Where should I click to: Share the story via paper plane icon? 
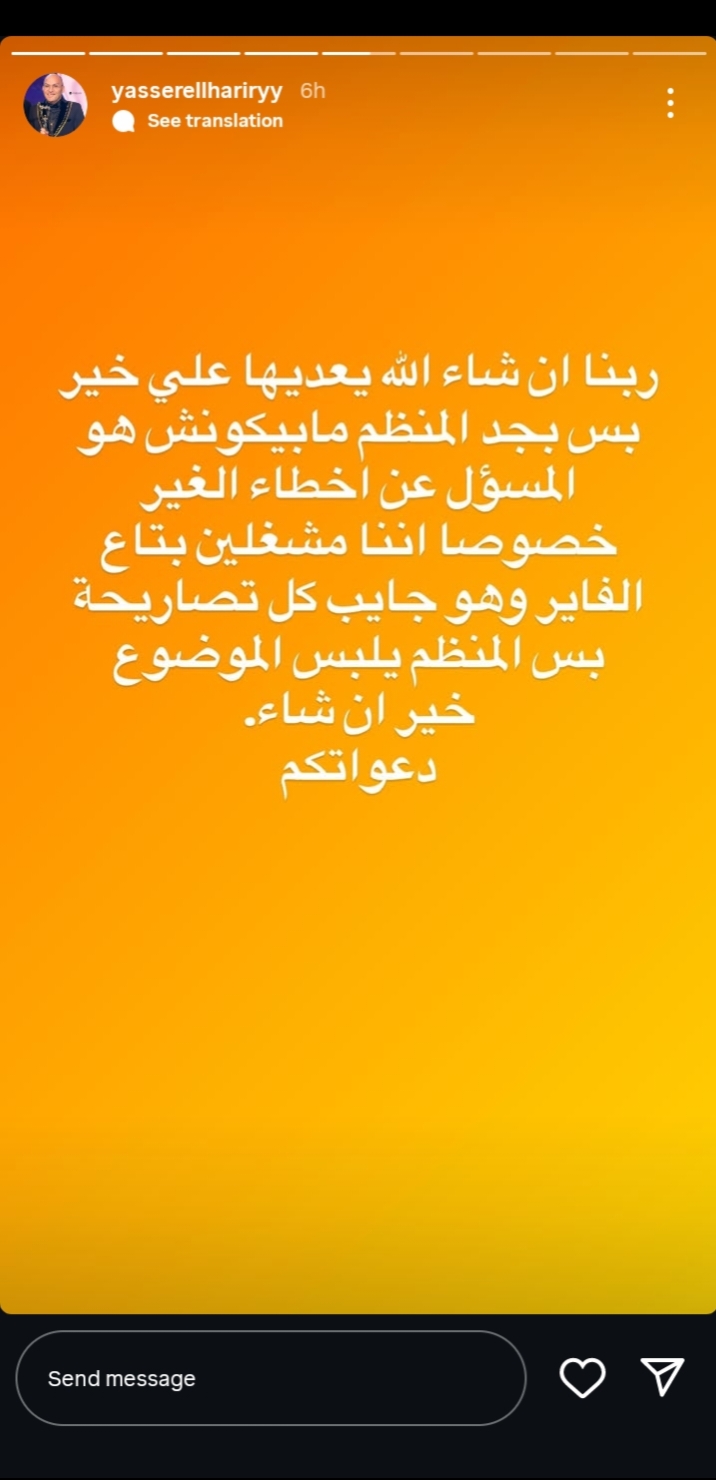point(662,1377)
